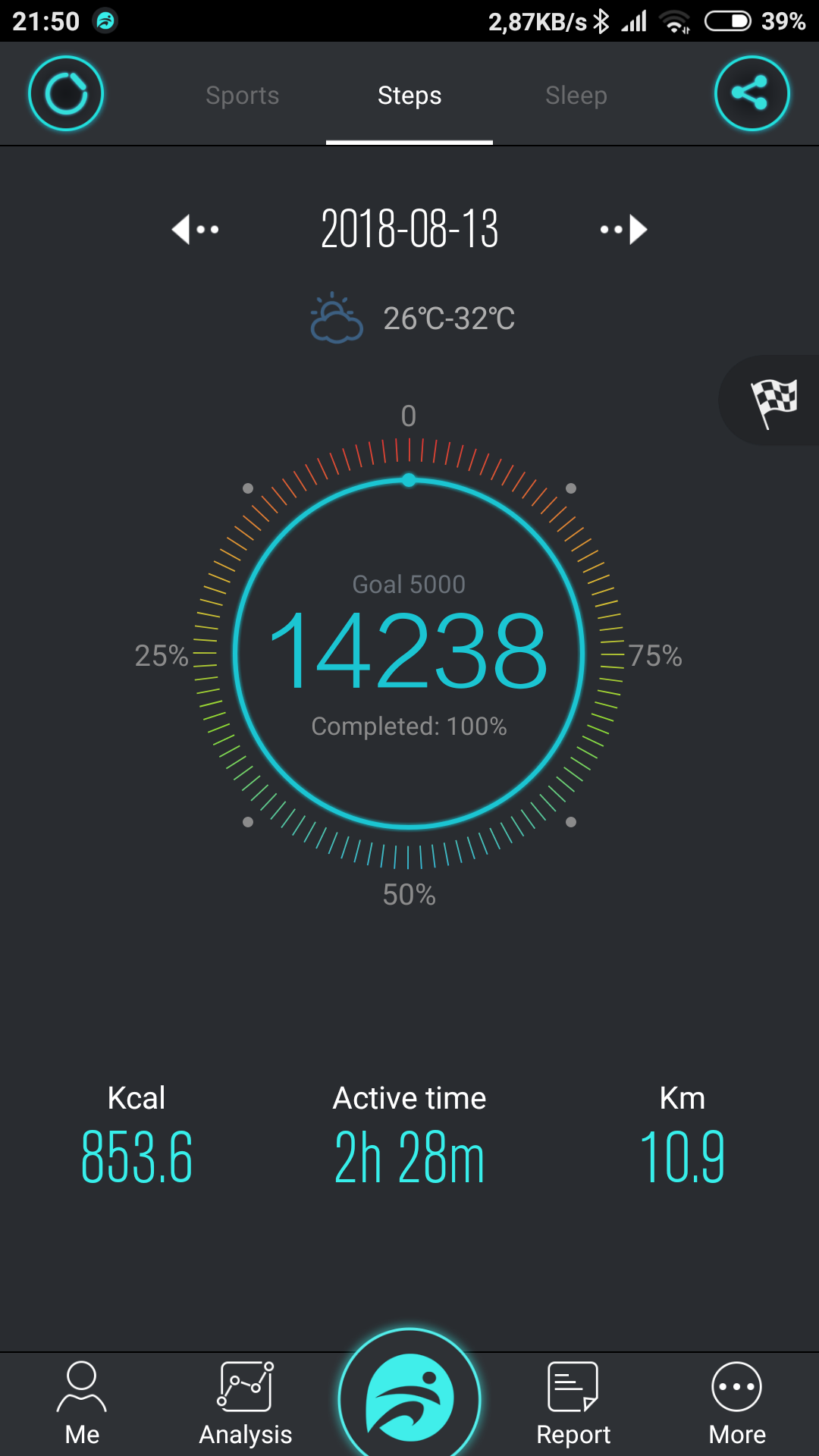Open the Me profile tab
This screenshot has height=1456, width=819.
82,1403
